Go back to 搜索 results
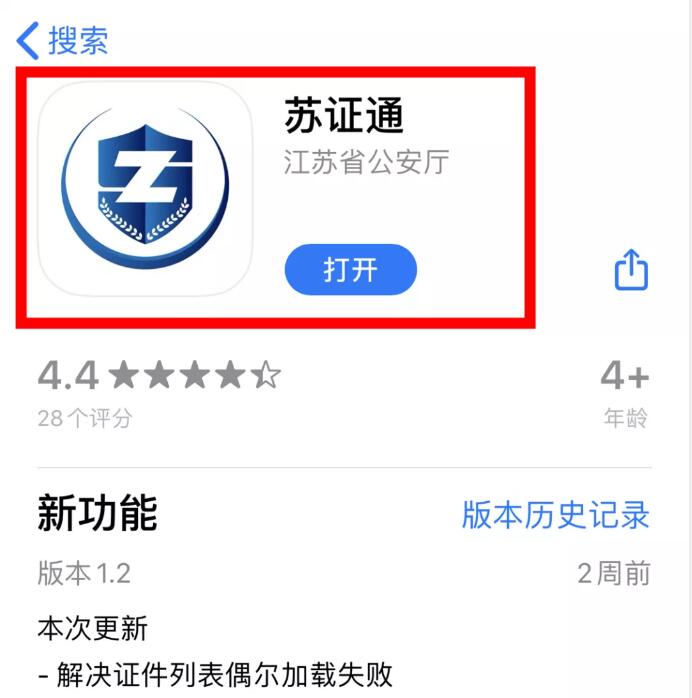692x698 pixels. coord(62,40)
